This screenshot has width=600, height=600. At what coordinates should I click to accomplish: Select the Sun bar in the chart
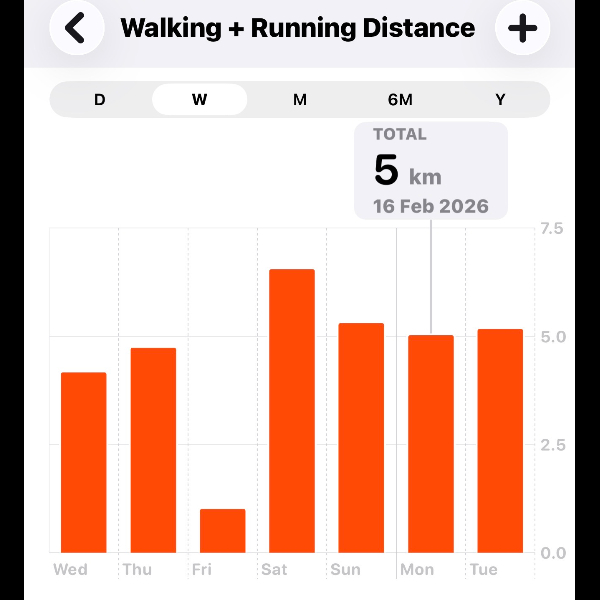point(361,437)
